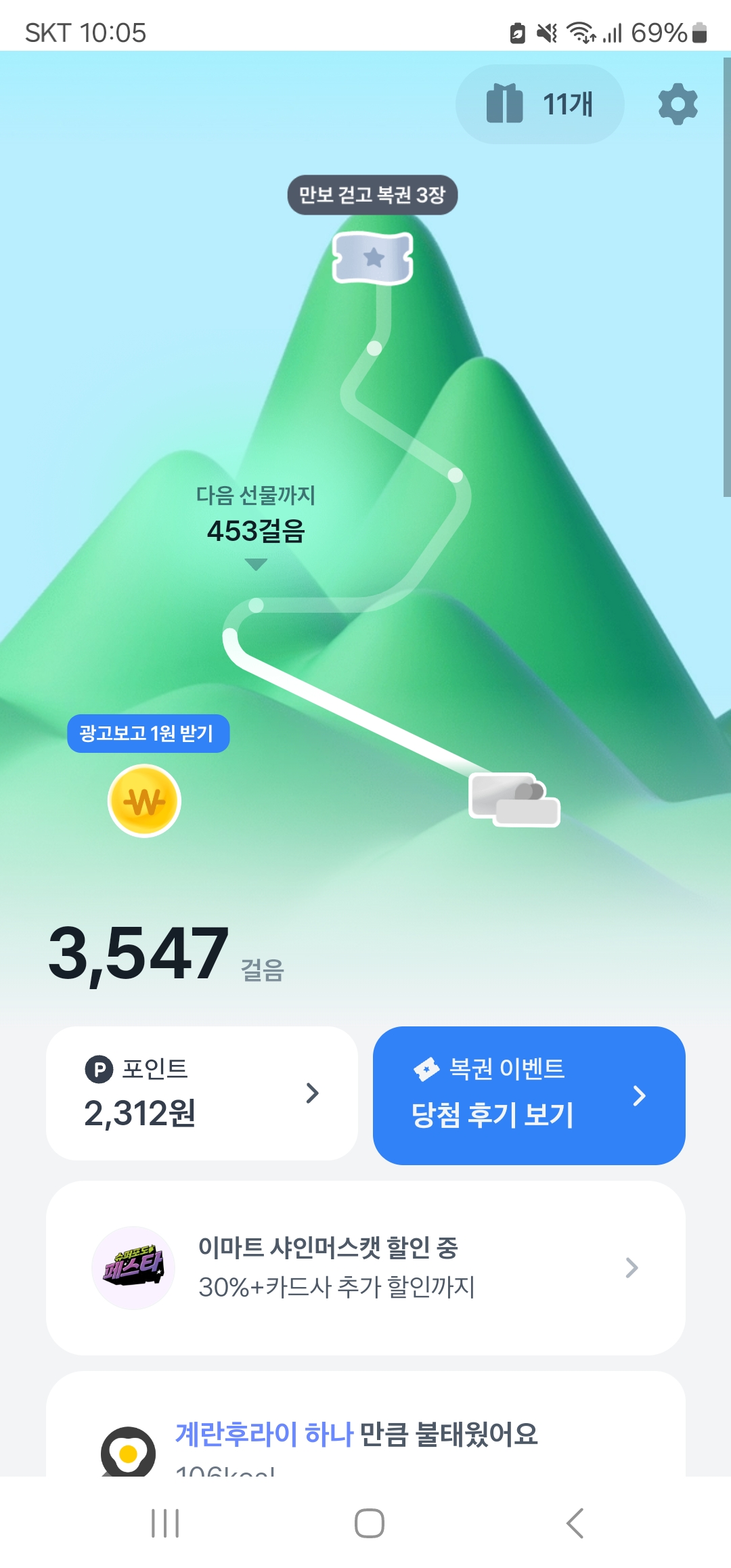Open 복권 이벤트 당첨 후기 보기
This screenshot has height=1568, width=731.
tap(529, 1095)
